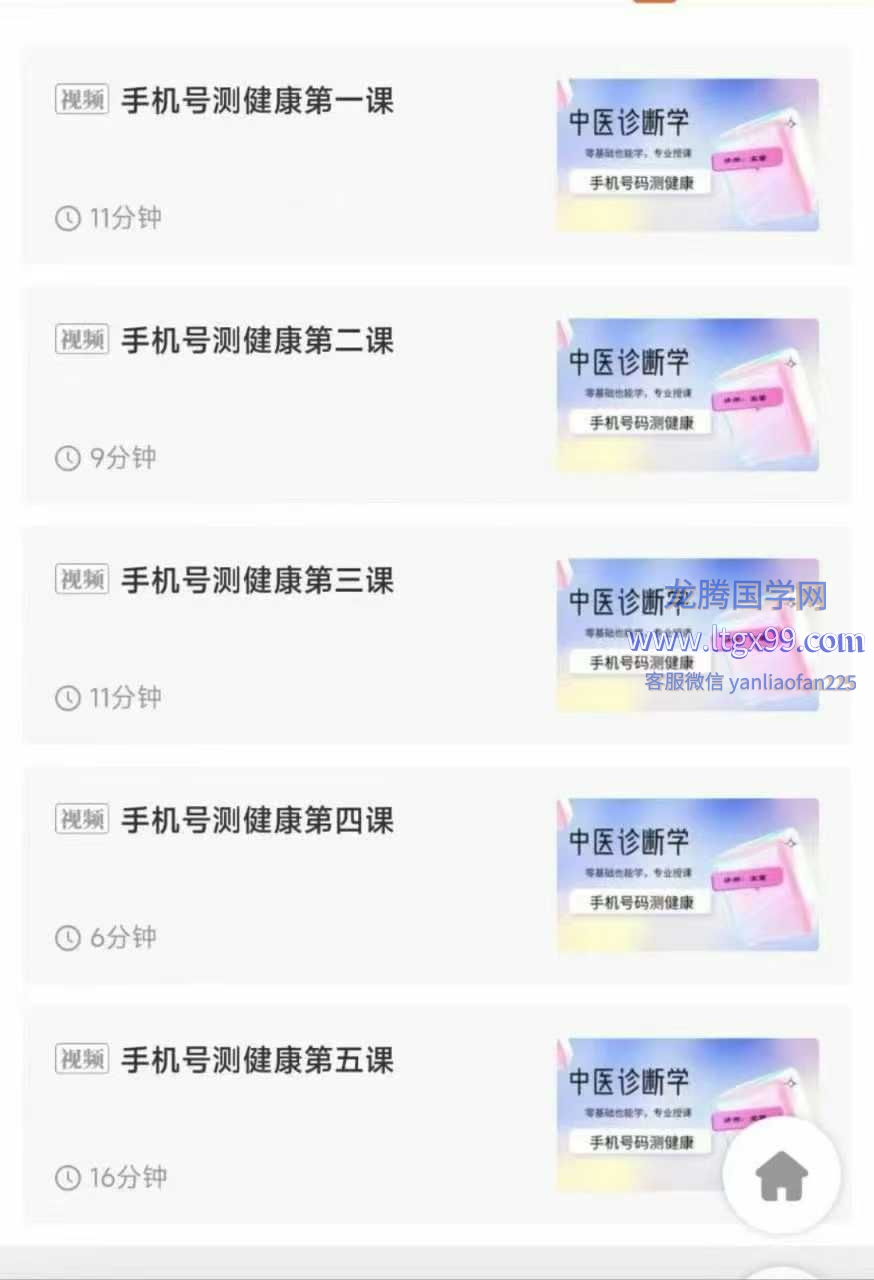Tap the floating home button
The height and width of the screenshot is (1280, 874).
click(x=782, y=1176)
